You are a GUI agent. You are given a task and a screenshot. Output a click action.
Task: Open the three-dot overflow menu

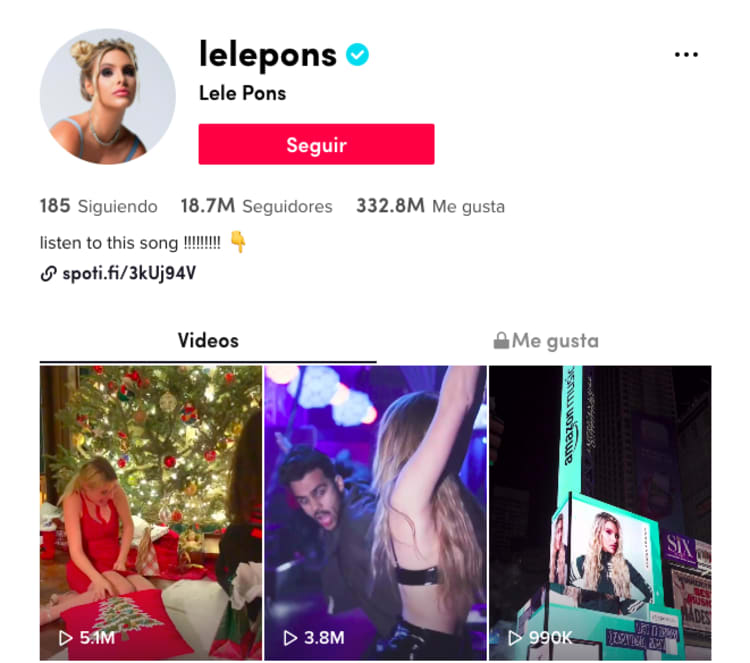tap(686, 55)
